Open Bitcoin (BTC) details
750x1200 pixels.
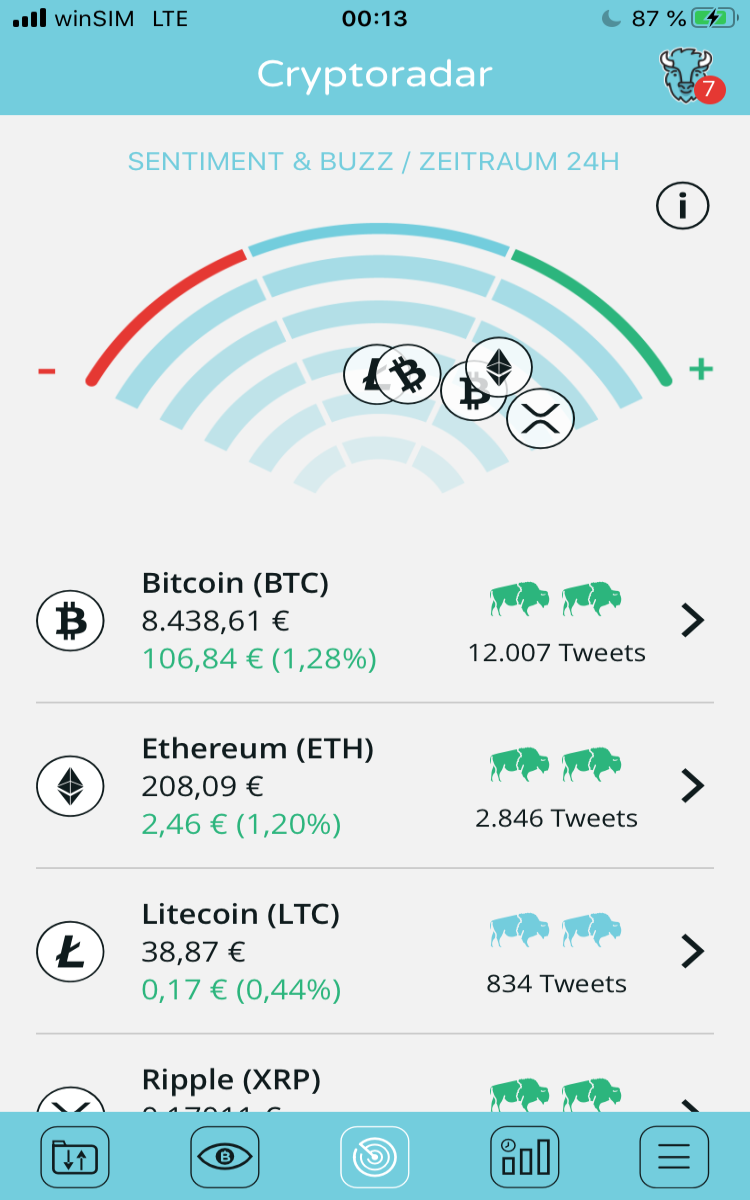375,621
